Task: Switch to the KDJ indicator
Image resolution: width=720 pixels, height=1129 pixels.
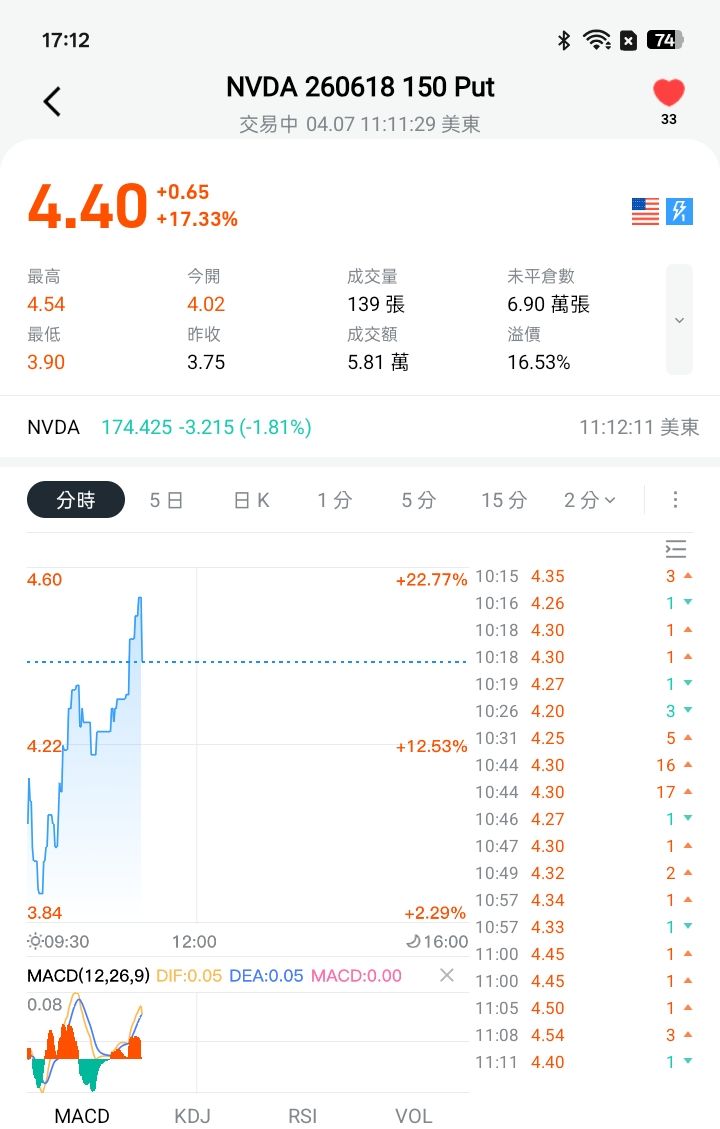Action: pyautogui.click(x=192, y=1116)
